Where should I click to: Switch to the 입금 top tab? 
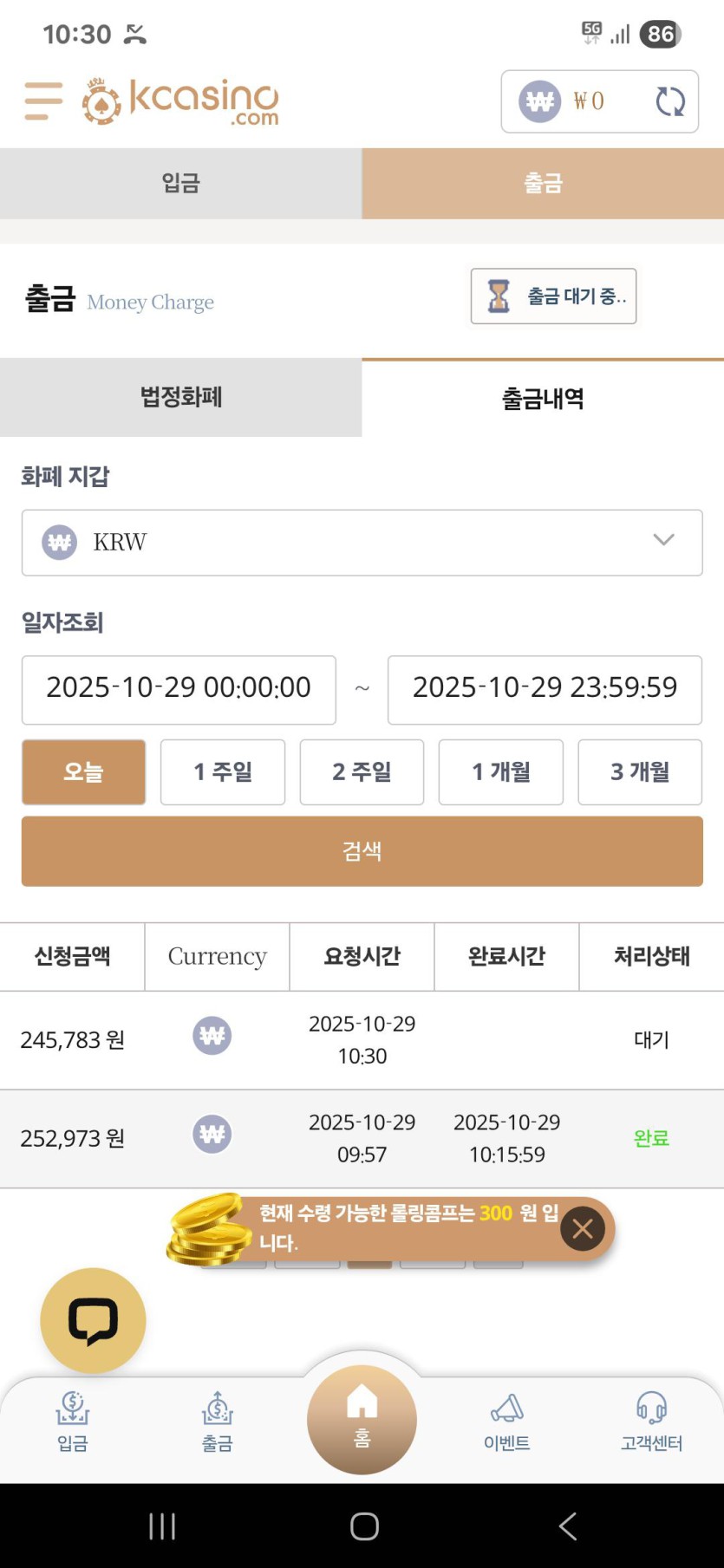(180, 183)
